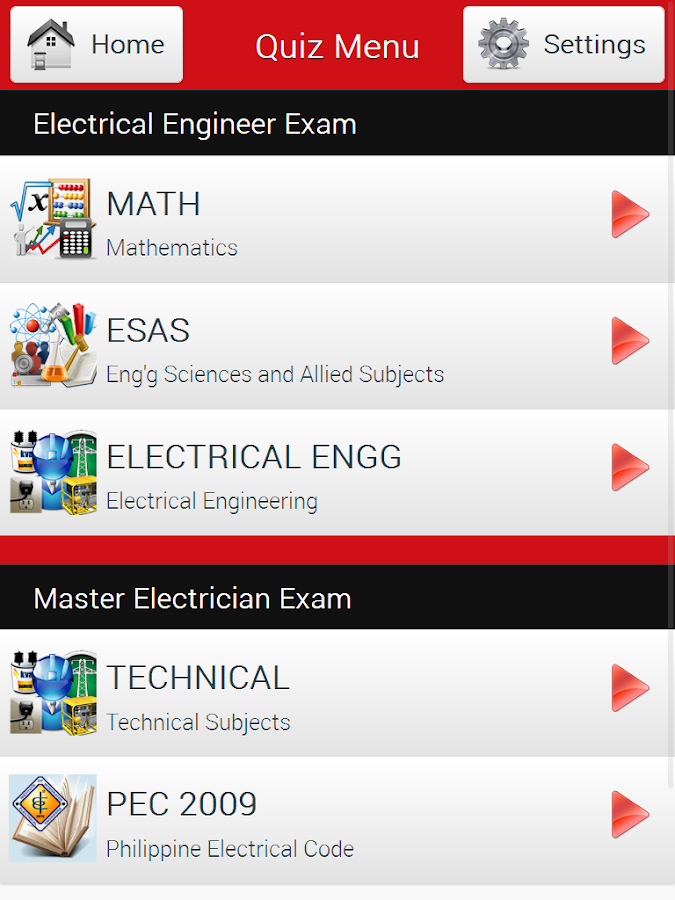675x900 pixels.
Task: Open the Settings button
Action: click(x=564, y=45)
